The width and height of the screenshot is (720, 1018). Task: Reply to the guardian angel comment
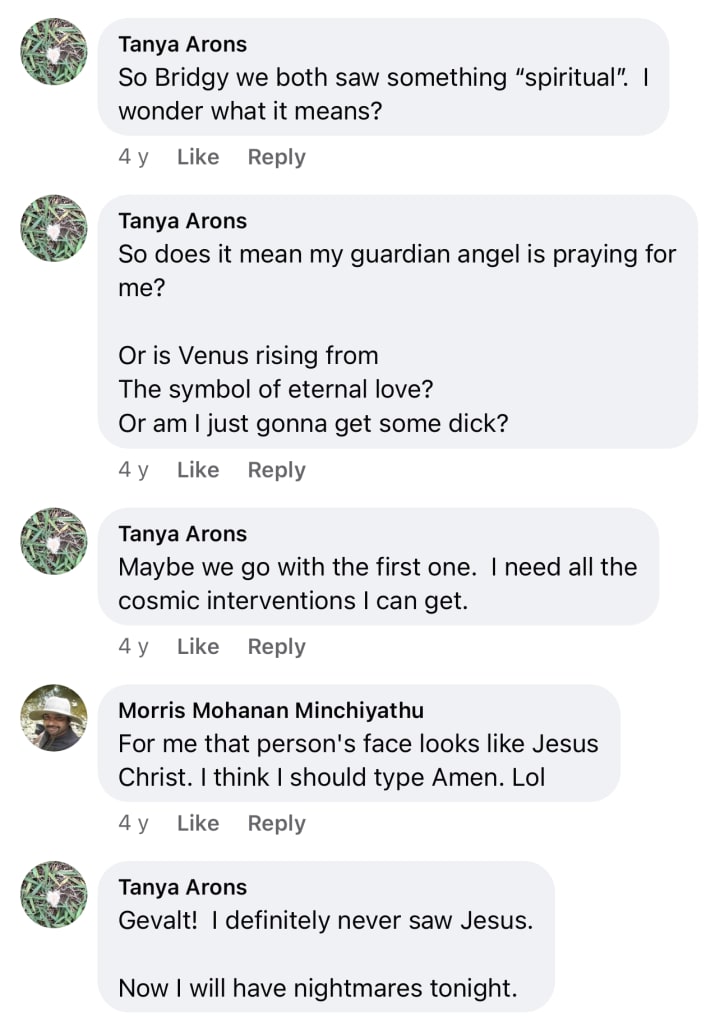(x=276, y=470)
